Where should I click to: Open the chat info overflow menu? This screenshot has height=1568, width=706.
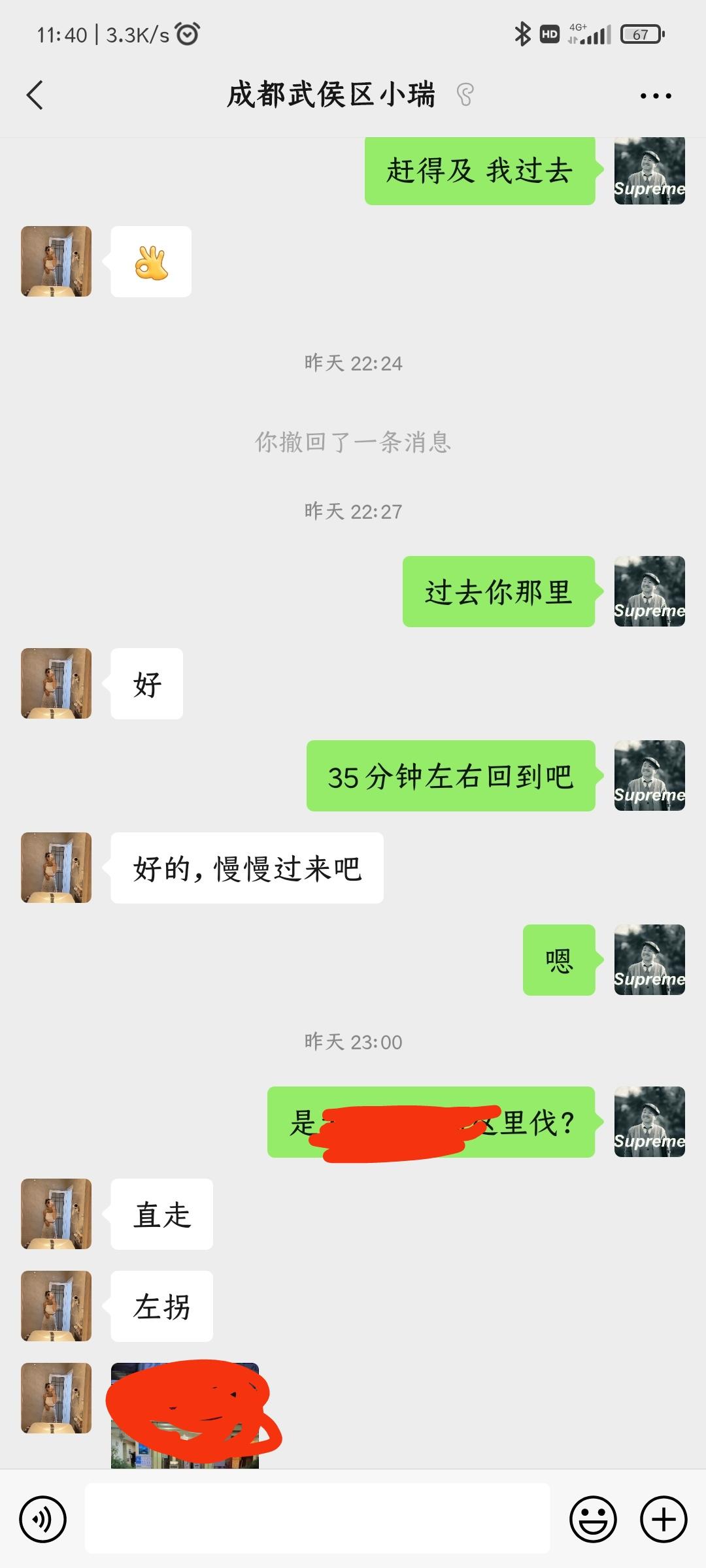pos(656,96)
